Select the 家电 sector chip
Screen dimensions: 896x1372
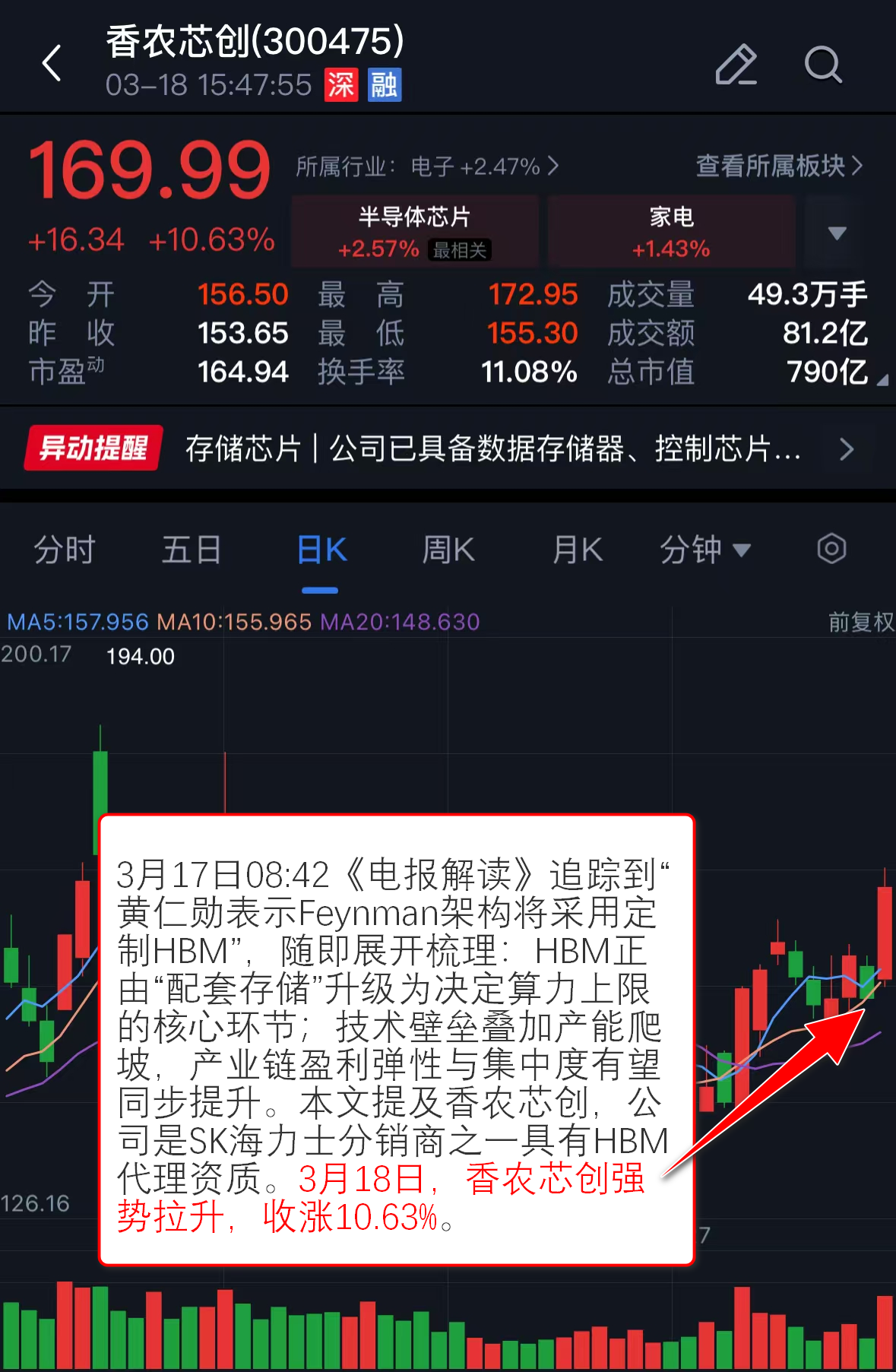click(x=671, y=232)
